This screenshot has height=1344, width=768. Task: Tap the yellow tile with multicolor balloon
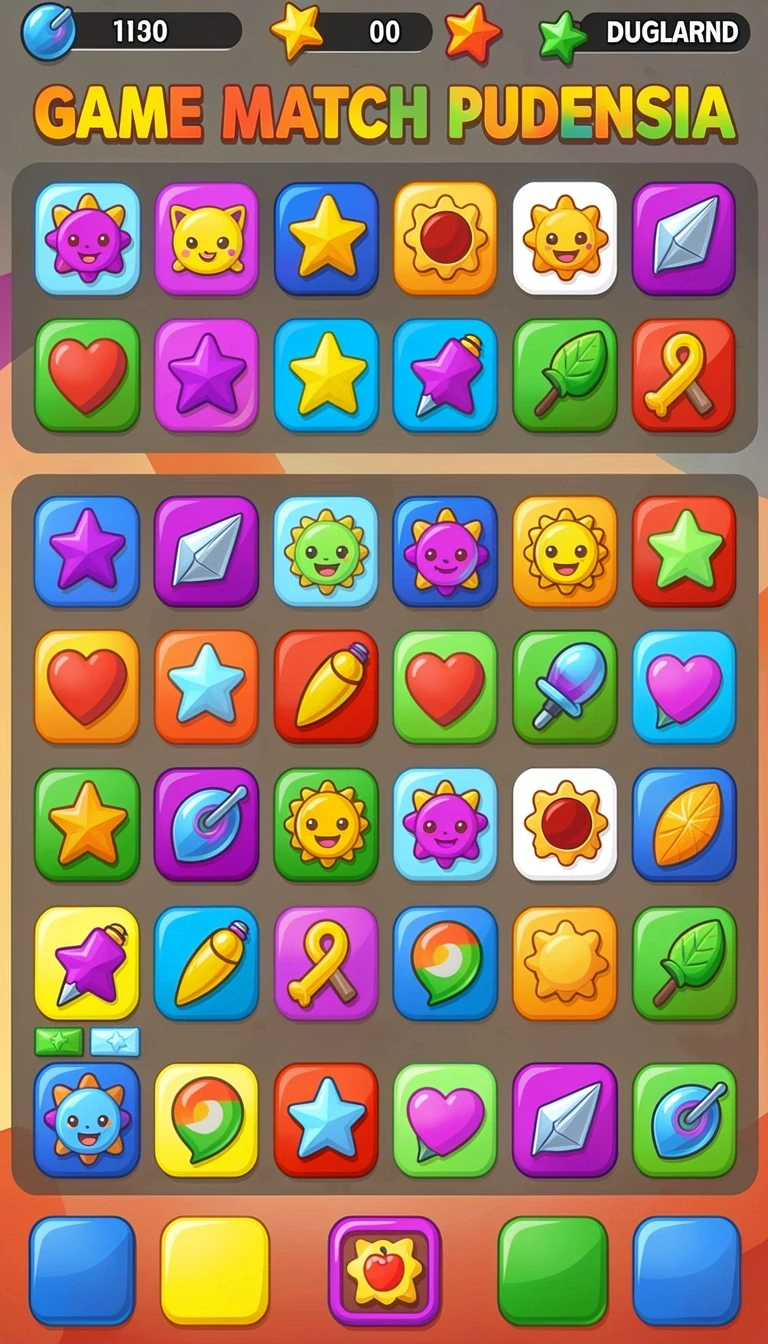(207, 1120)
